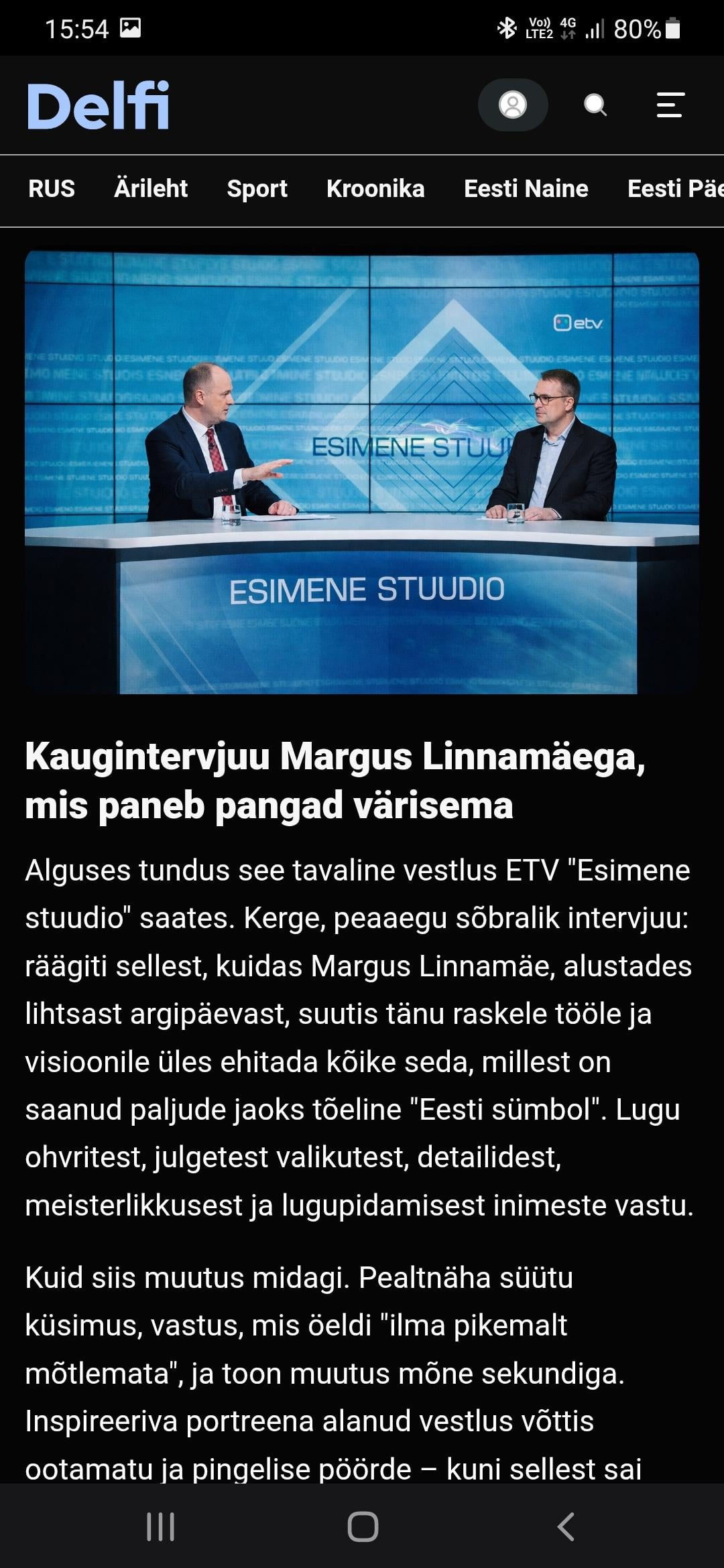Switch to the Kroonika section
Image resolution: width=724 pixels, height=1568 pixels.
[x=375, y=189]
